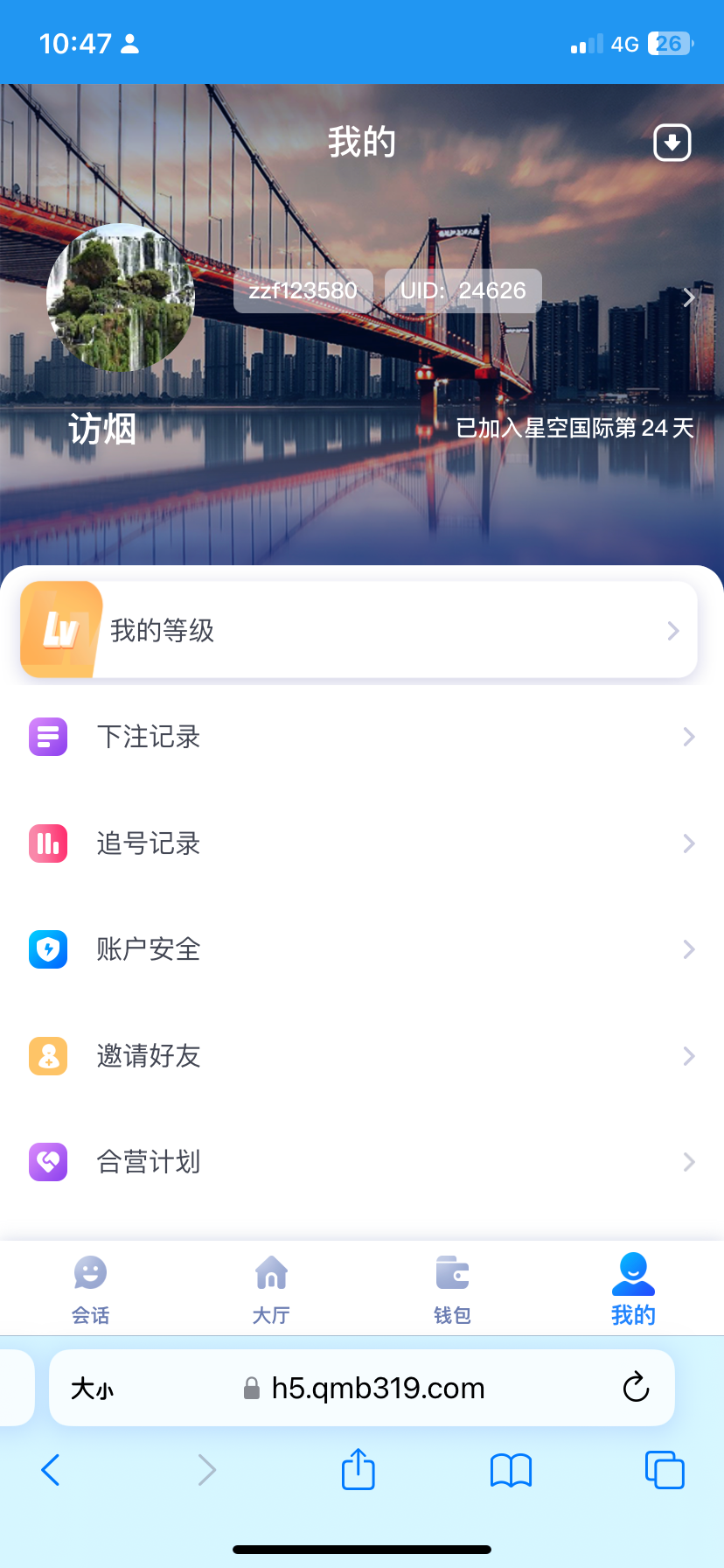
Task: Switch to the 钱包 wallet tab
Action: click(x=452, y=1289)
